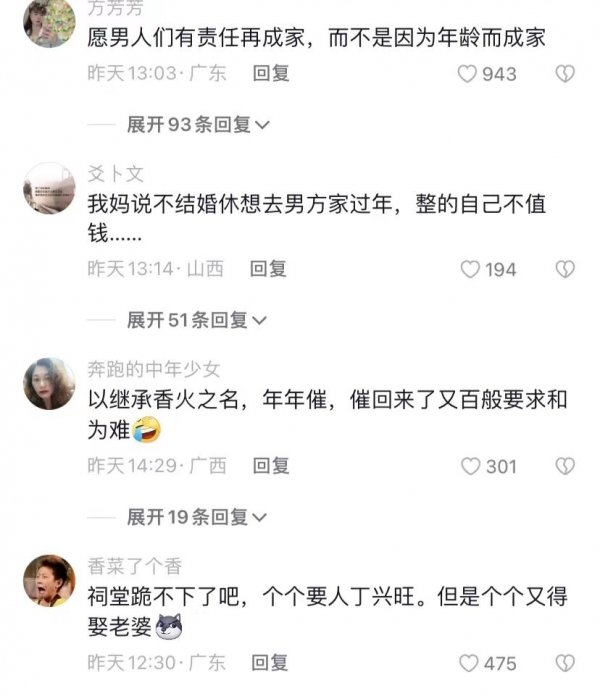Like 方芳芳's comment with 943 likes
The height and width of the screenshot is (696, 600).
point(468,73)
